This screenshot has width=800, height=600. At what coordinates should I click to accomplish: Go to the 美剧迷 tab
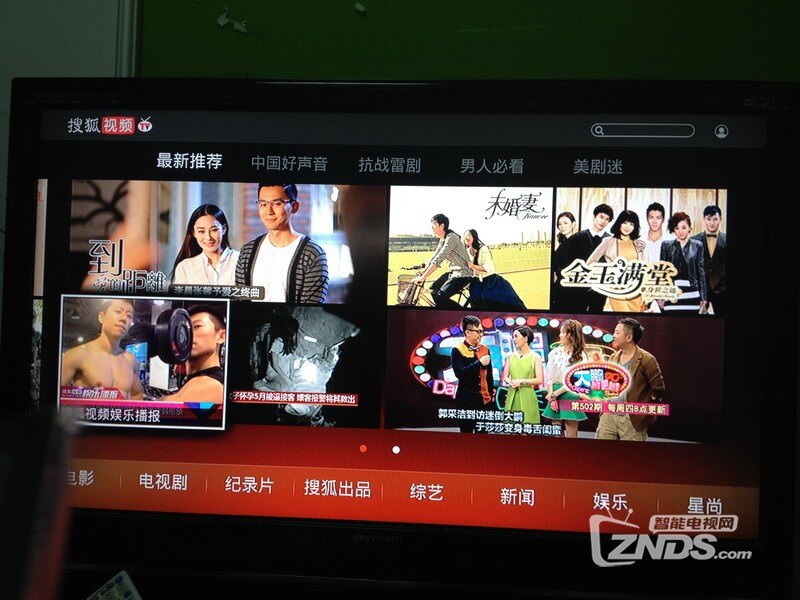pos(597,167)
